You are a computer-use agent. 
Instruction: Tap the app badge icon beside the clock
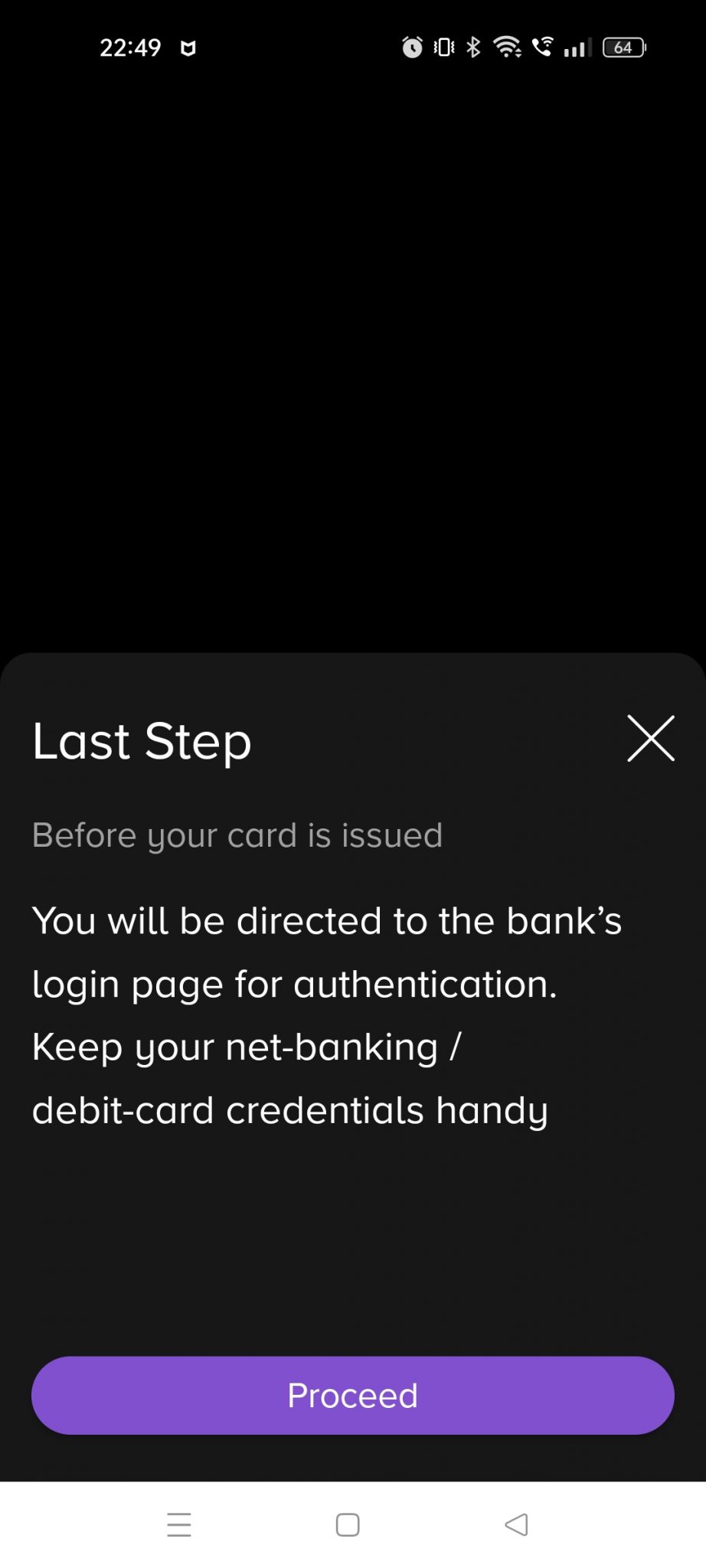tap(188, 47)
